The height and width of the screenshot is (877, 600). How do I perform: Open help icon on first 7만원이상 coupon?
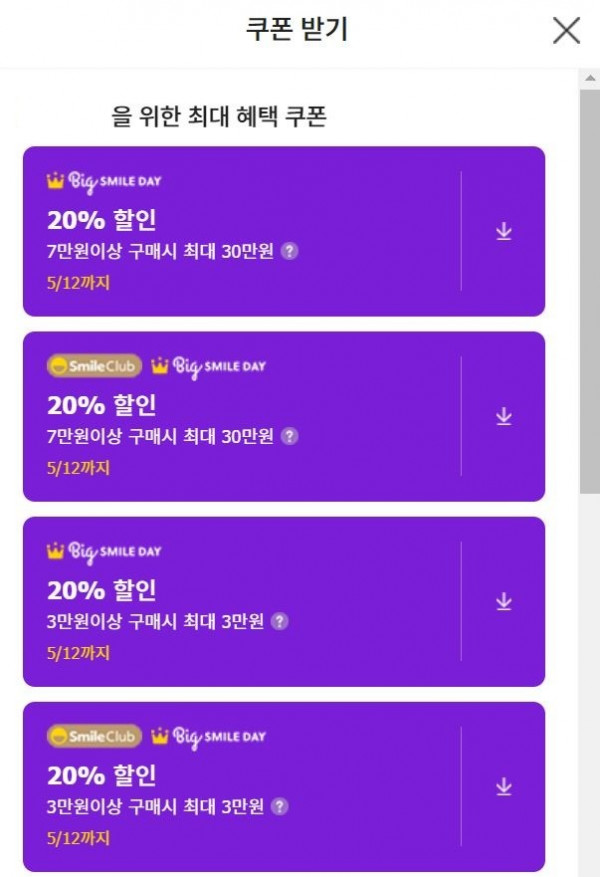[289, 251]
